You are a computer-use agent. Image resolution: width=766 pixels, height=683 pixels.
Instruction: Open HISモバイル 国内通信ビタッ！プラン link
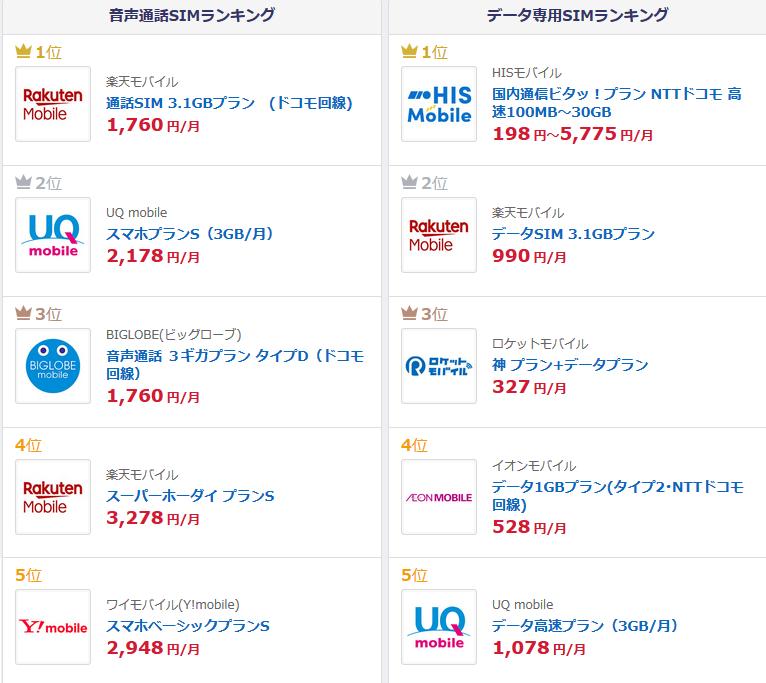[616, 102]
